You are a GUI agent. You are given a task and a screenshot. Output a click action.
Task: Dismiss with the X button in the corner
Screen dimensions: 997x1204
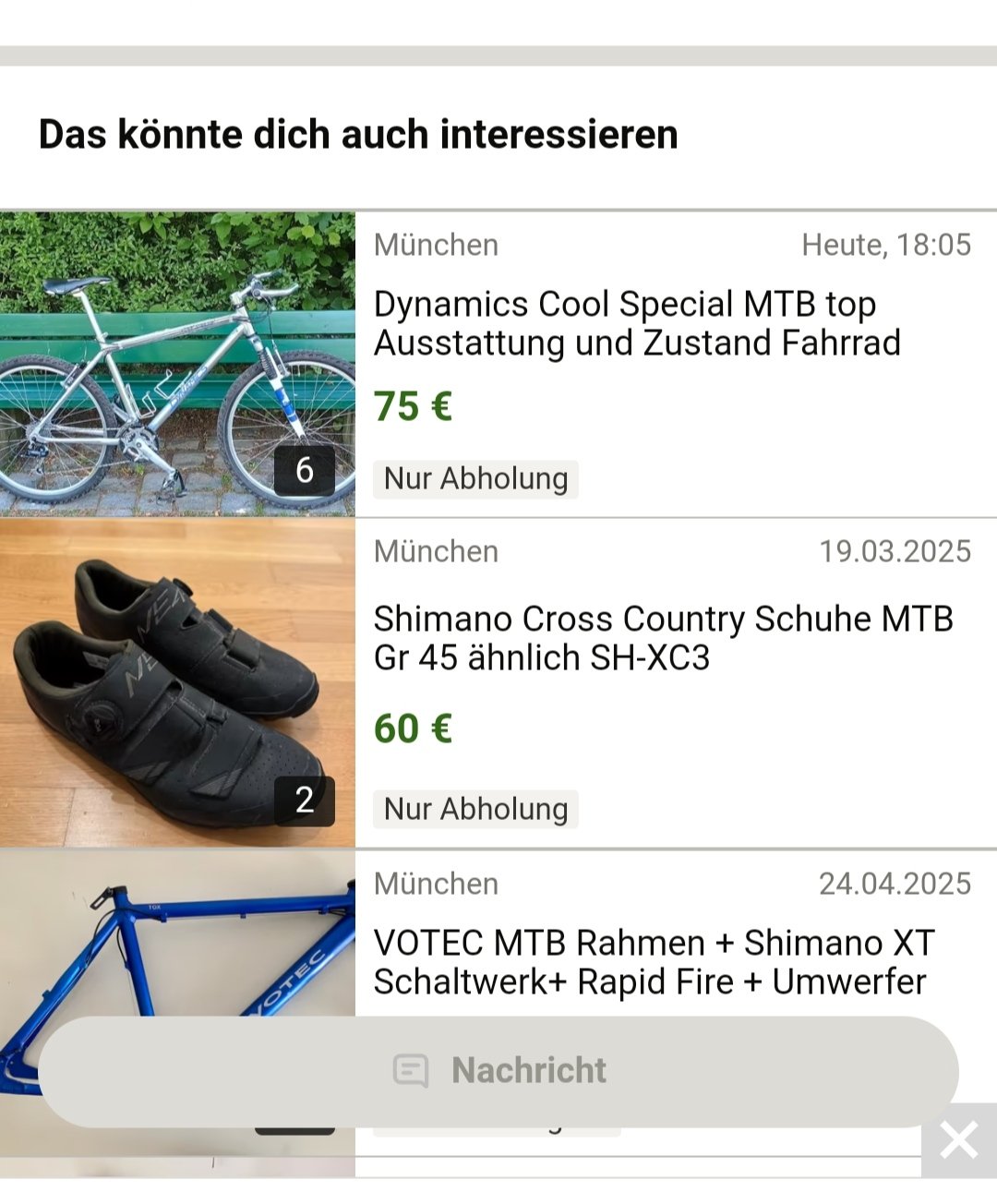tap(958, 1140)
